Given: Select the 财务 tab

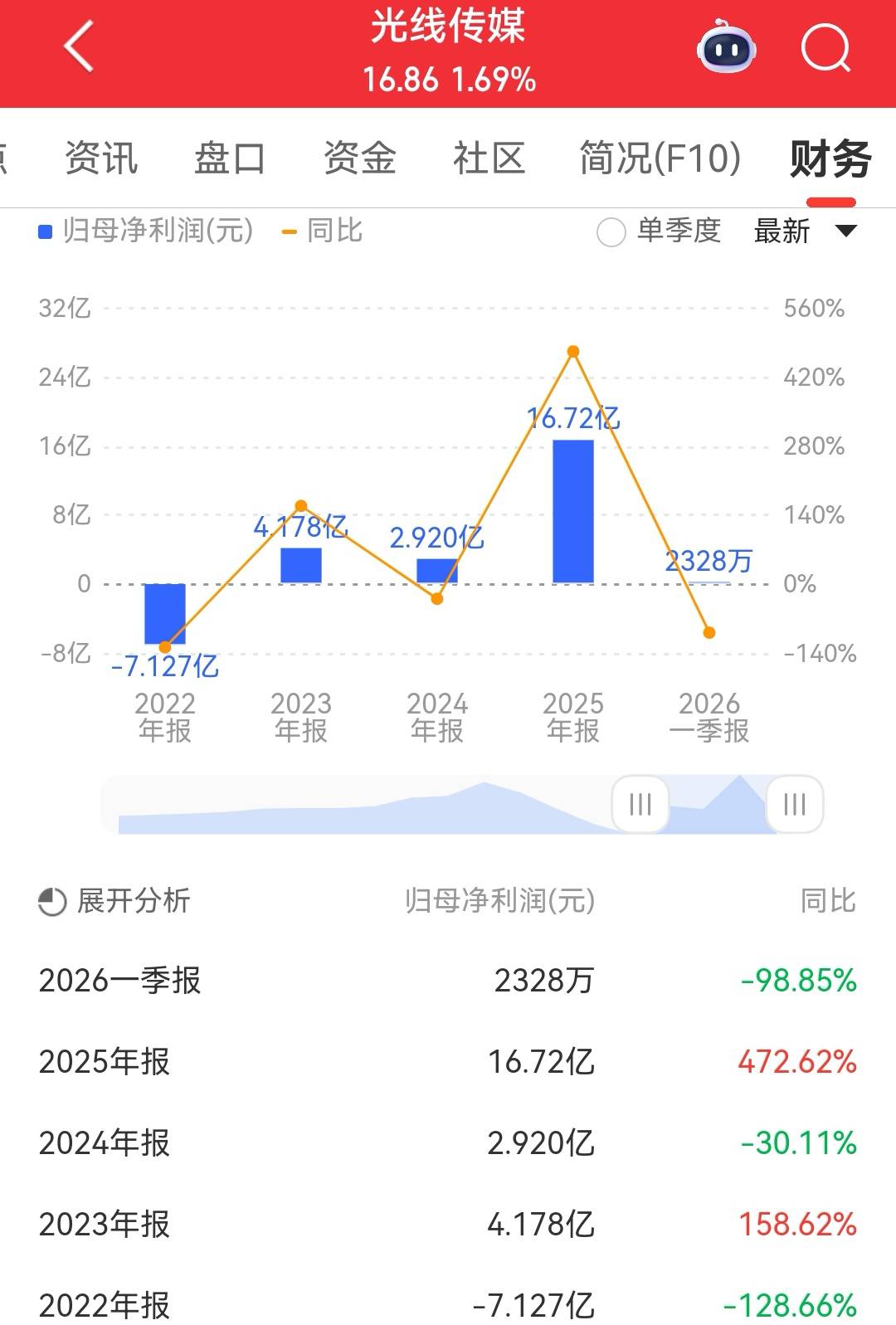Looking at the screenshot, I should (830, 158).
